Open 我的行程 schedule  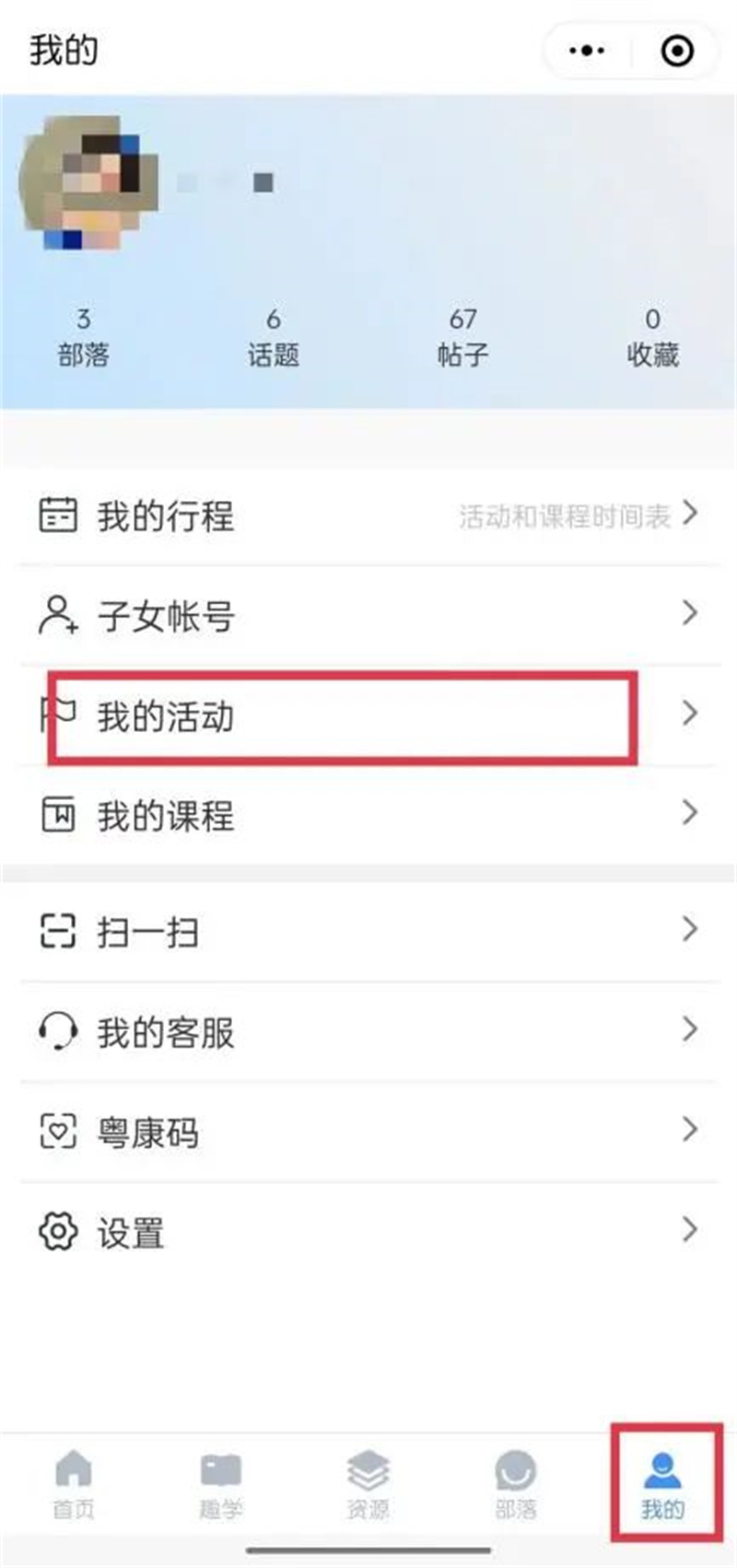(368, 516)
